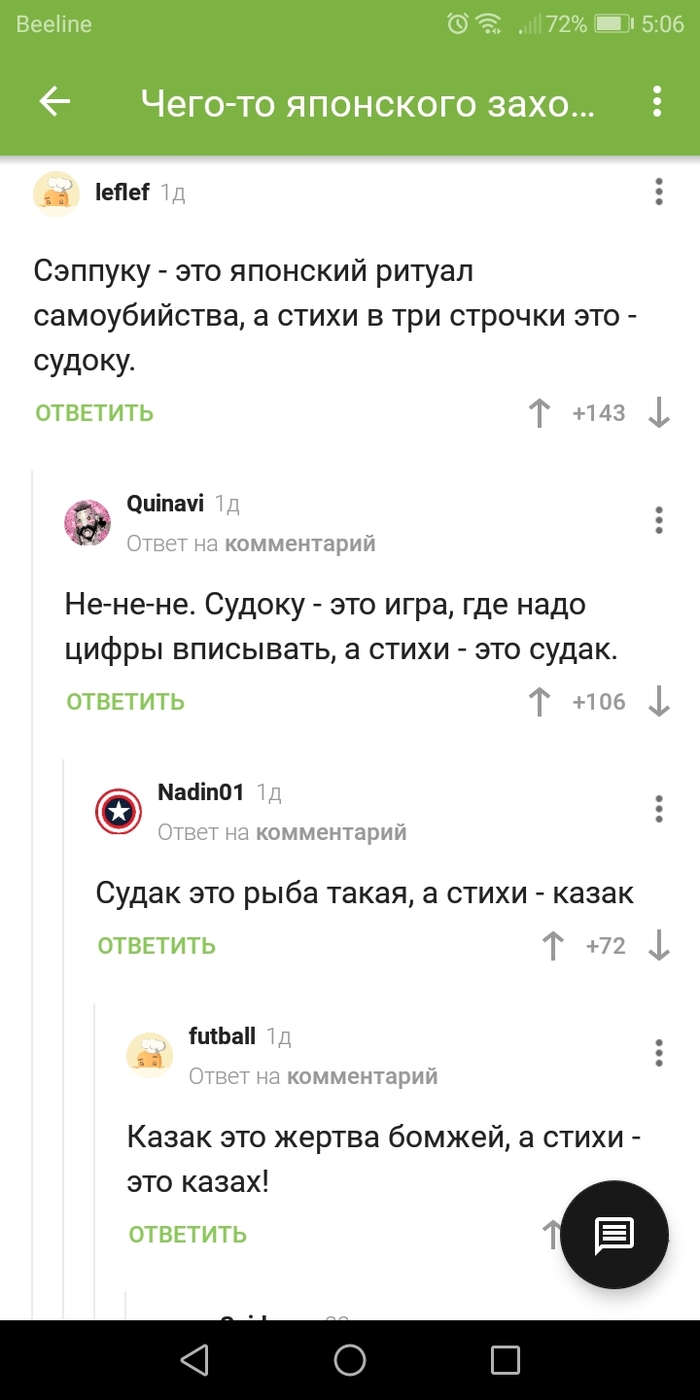
Task: Reply to Nadin01's comment
Action: point(157,946)
